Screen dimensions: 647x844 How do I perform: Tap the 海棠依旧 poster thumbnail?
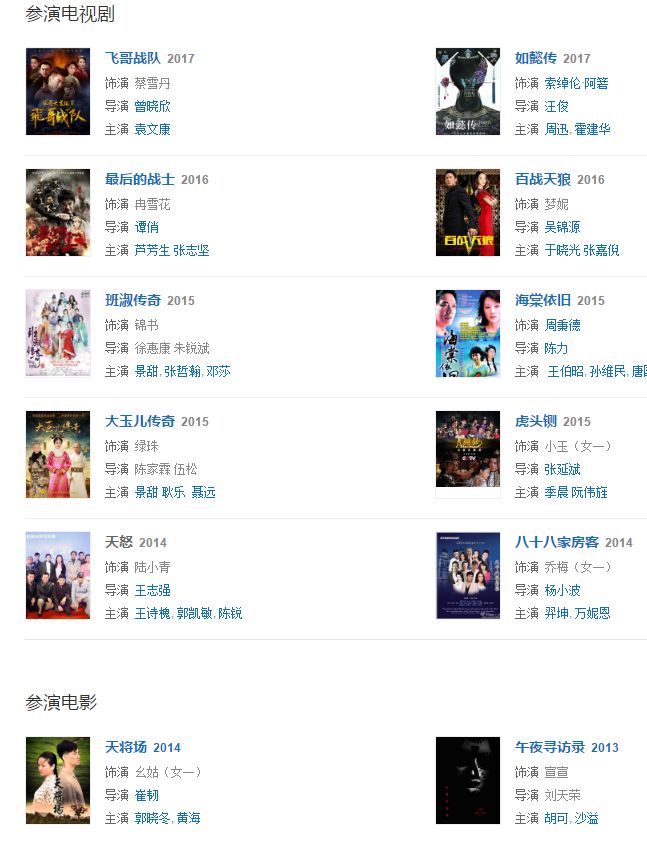(x=468, y=334)
